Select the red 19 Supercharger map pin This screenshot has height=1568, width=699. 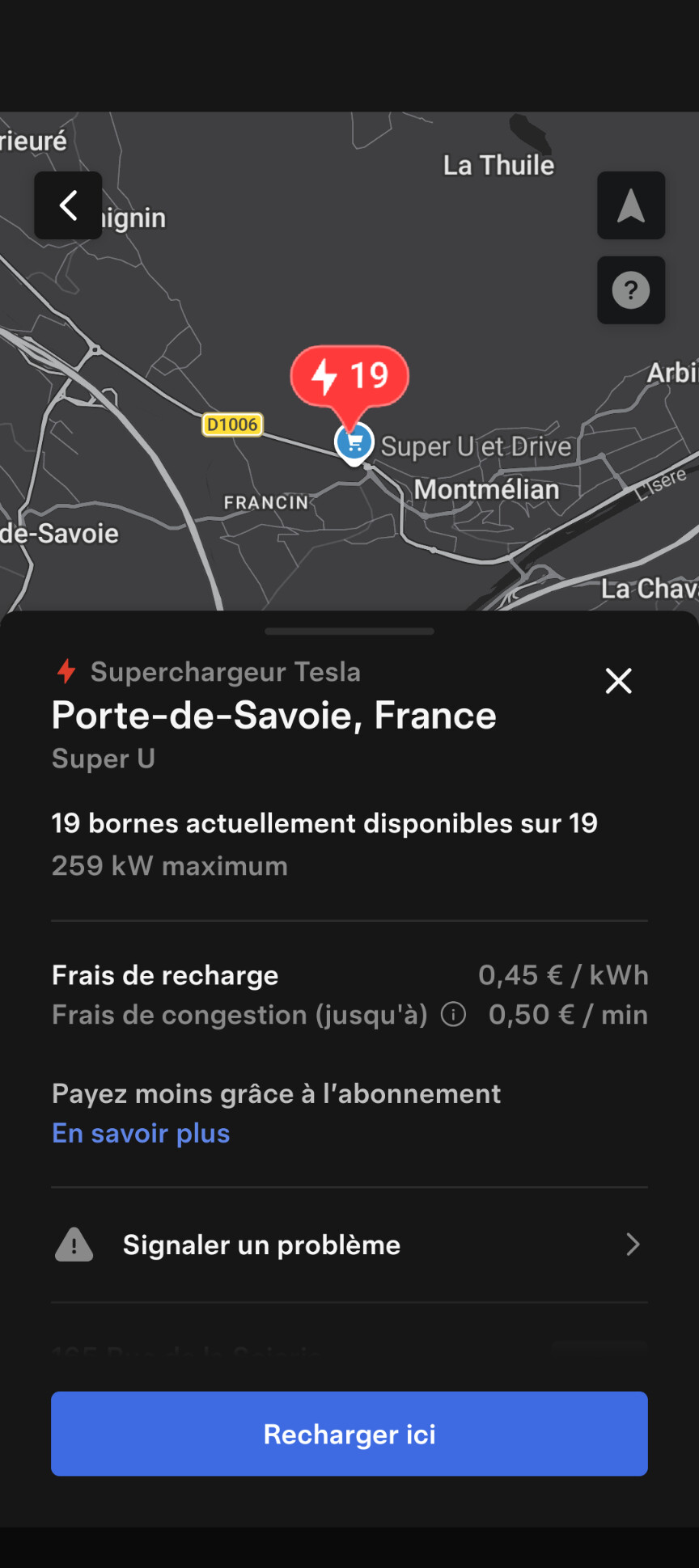[x=350, y=376]
